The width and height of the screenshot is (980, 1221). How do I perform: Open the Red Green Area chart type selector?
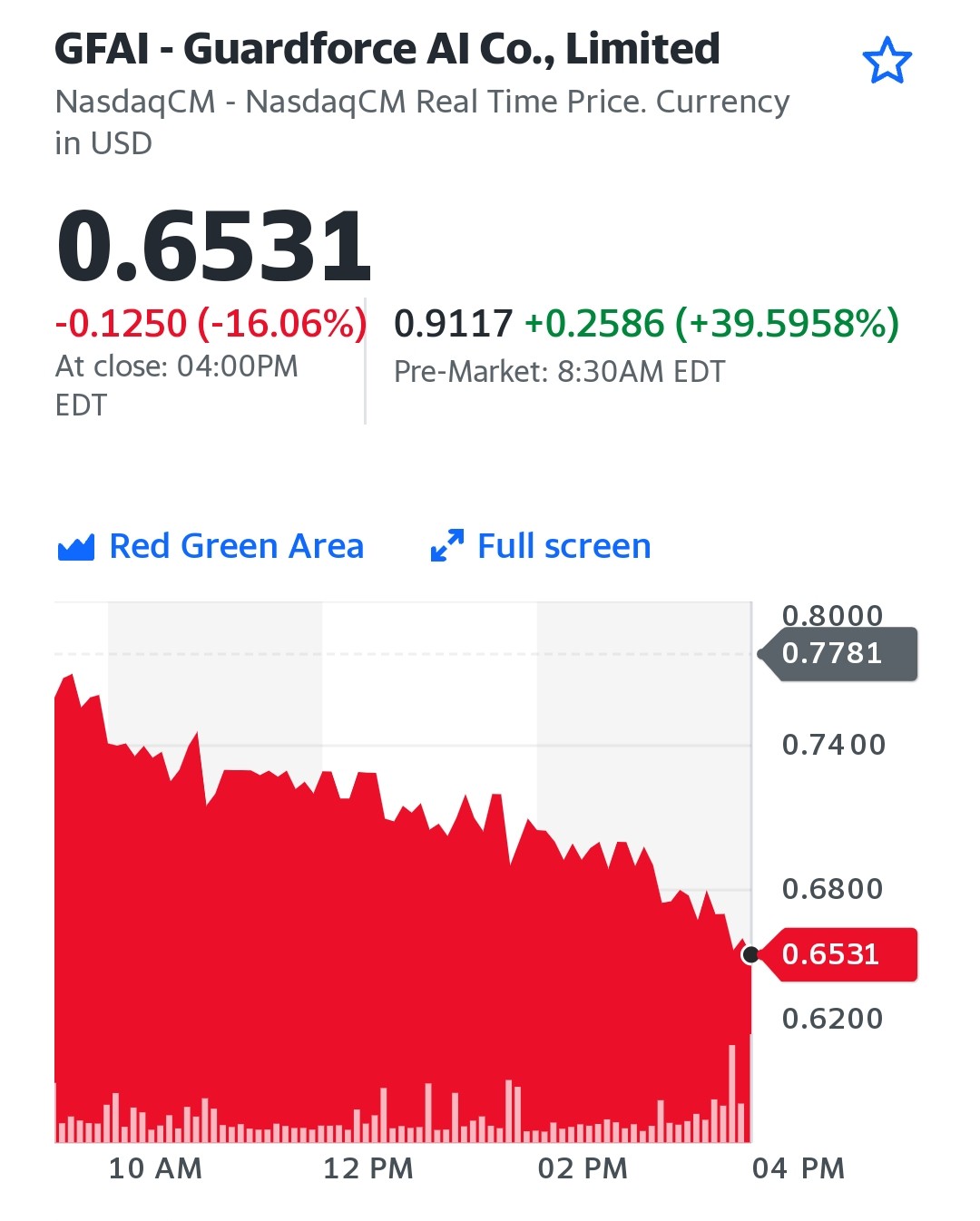pyautogui.click(x=211, y=546)
